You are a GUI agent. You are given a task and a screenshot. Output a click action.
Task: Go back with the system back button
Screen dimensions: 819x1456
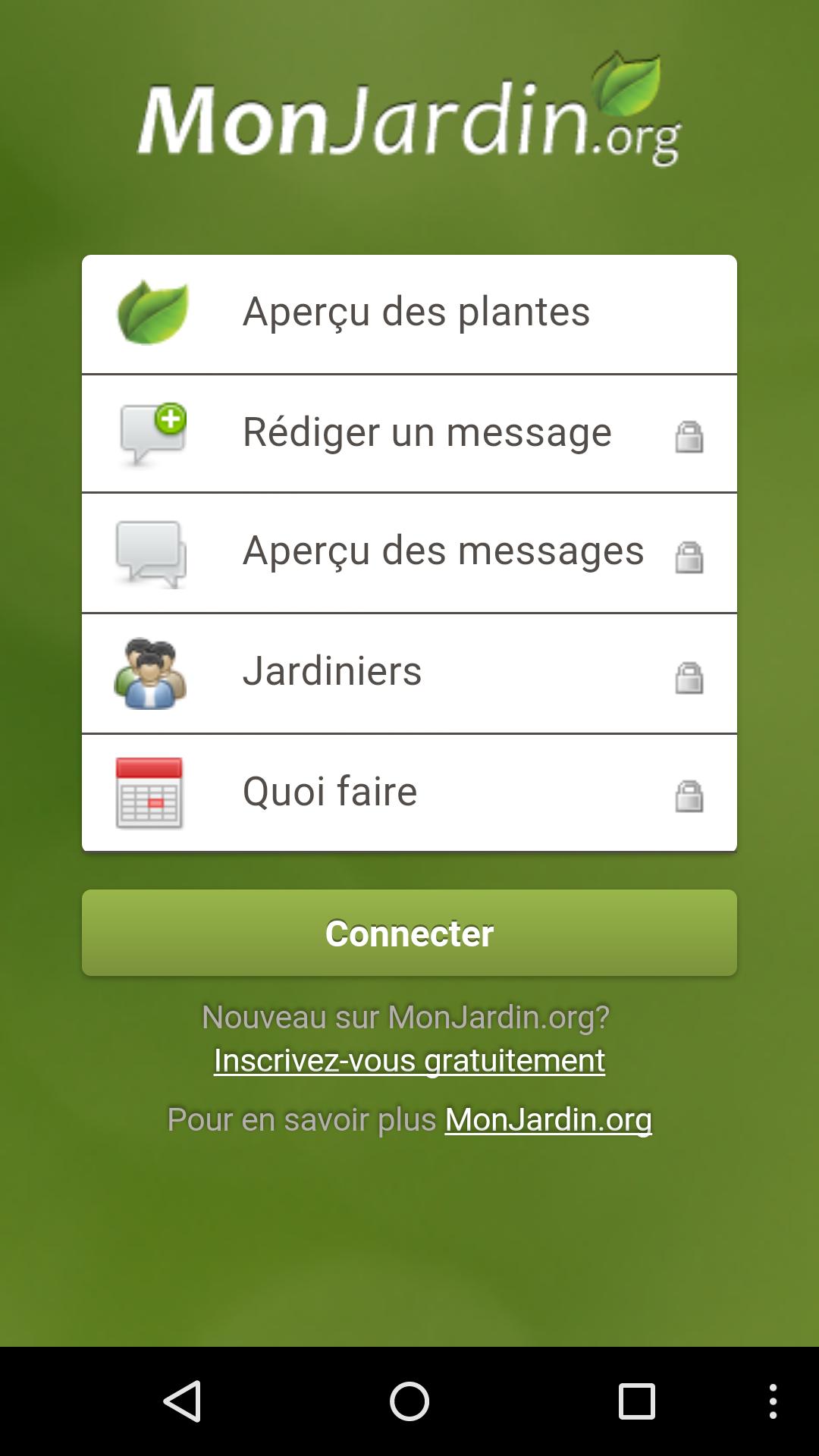(182, 1401)
